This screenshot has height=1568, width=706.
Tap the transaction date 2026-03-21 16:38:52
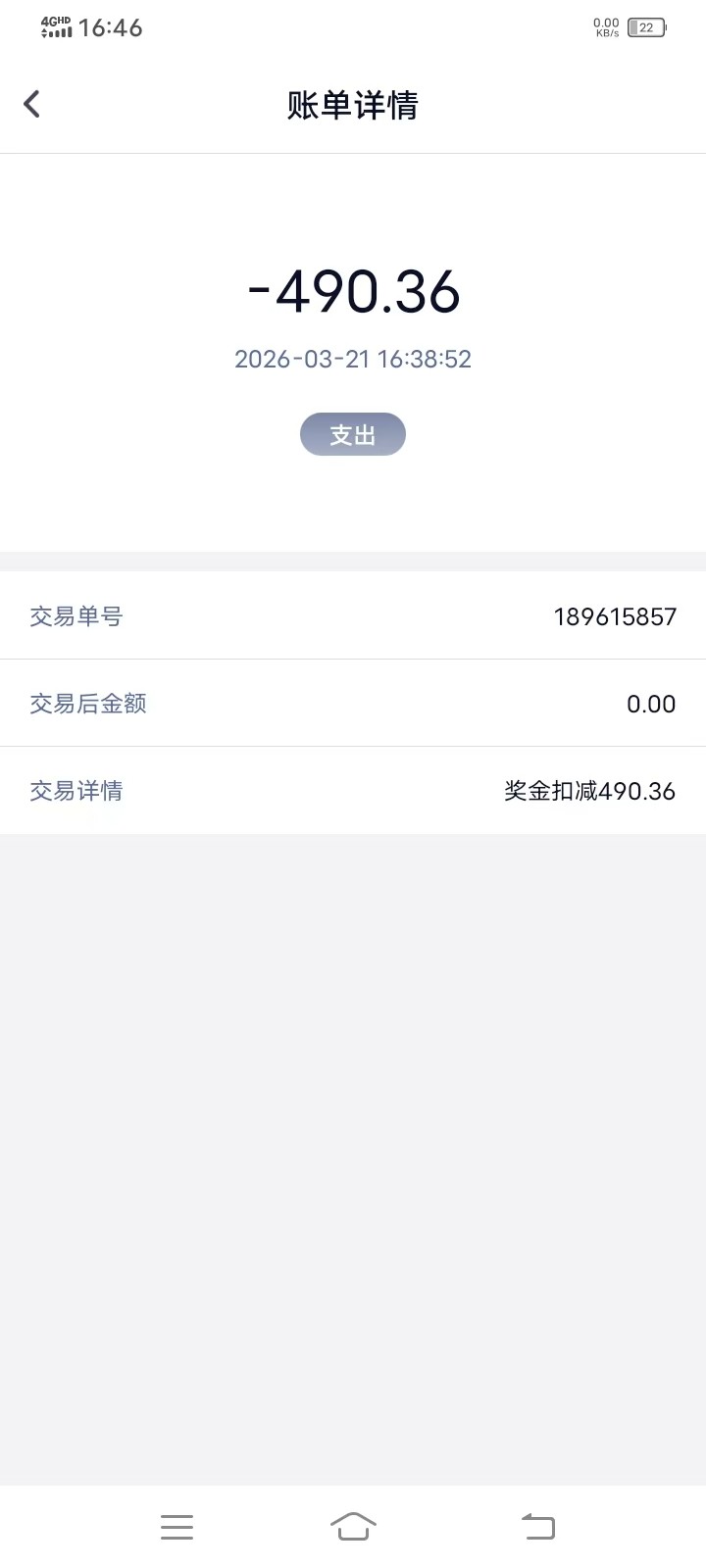(353, 359)
